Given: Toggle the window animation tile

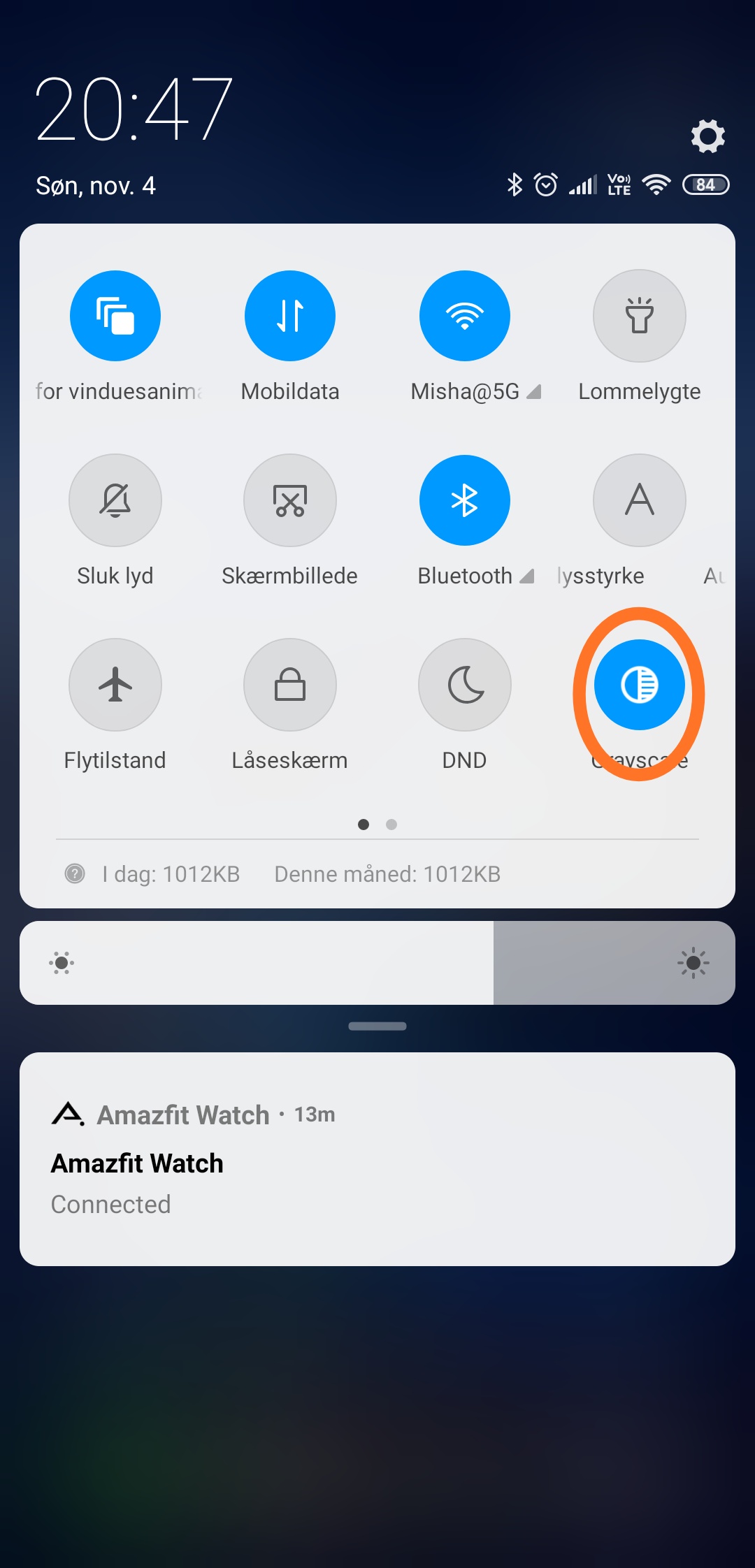Looking at the screenshot, I should click(115, 316).
